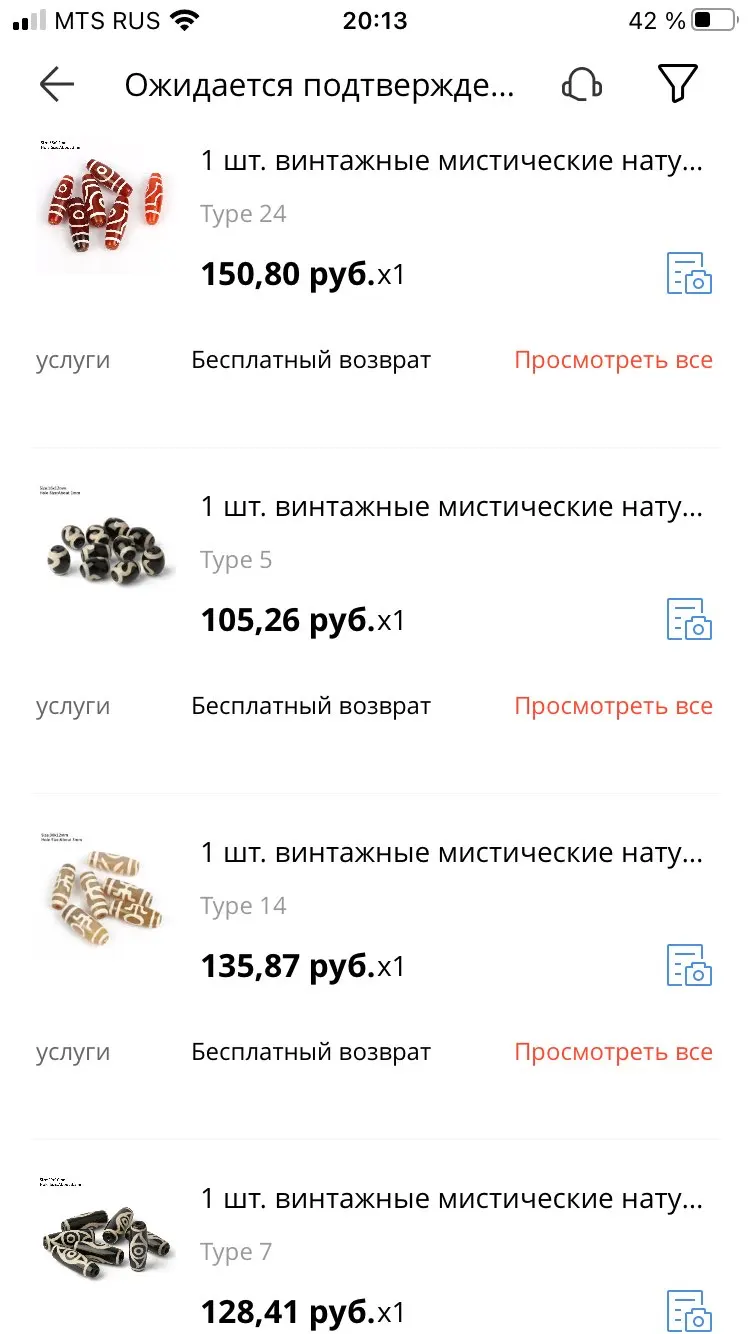View all services for the 105,26 руб. item
Screen dimensions: 750x1334
[x=613, y=706]
